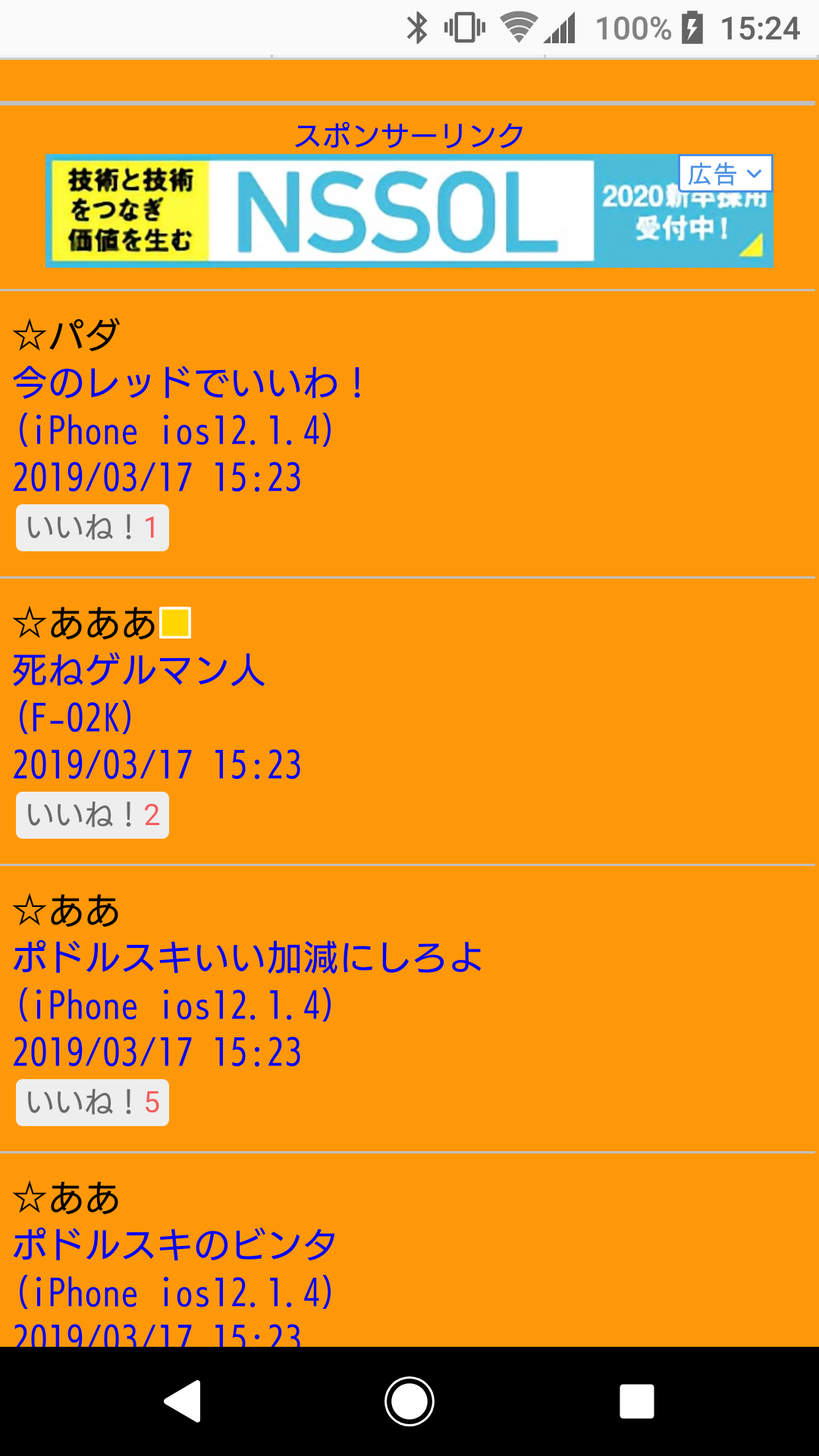Like パダ's post with いいね！1
This screenshot has width=819, height=1456.
[x=93, y=528]
